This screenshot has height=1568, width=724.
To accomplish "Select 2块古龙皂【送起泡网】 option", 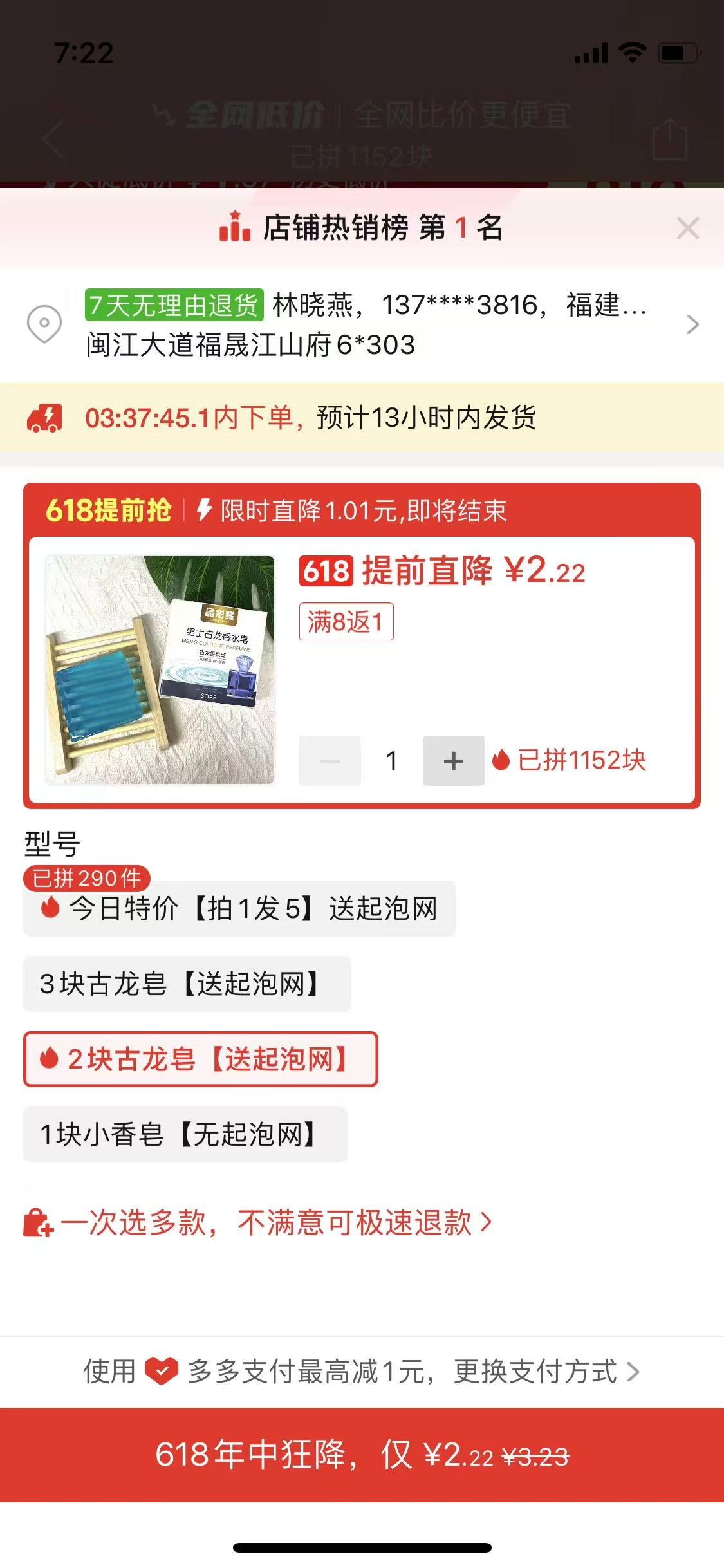I will 201,1059.
